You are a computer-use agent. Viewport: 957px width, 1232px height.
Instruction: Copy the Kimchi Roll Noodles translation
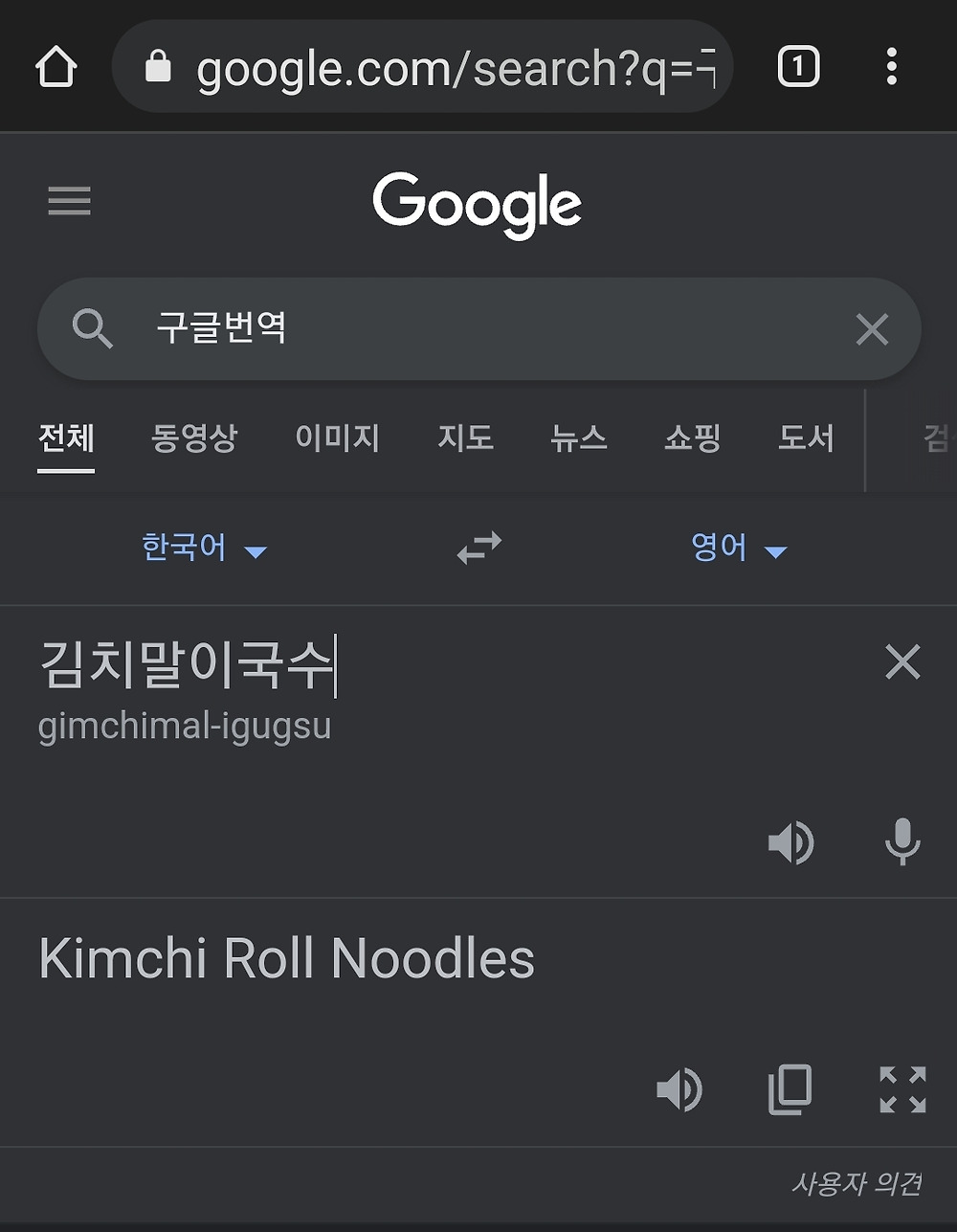tap(790, 1089)
